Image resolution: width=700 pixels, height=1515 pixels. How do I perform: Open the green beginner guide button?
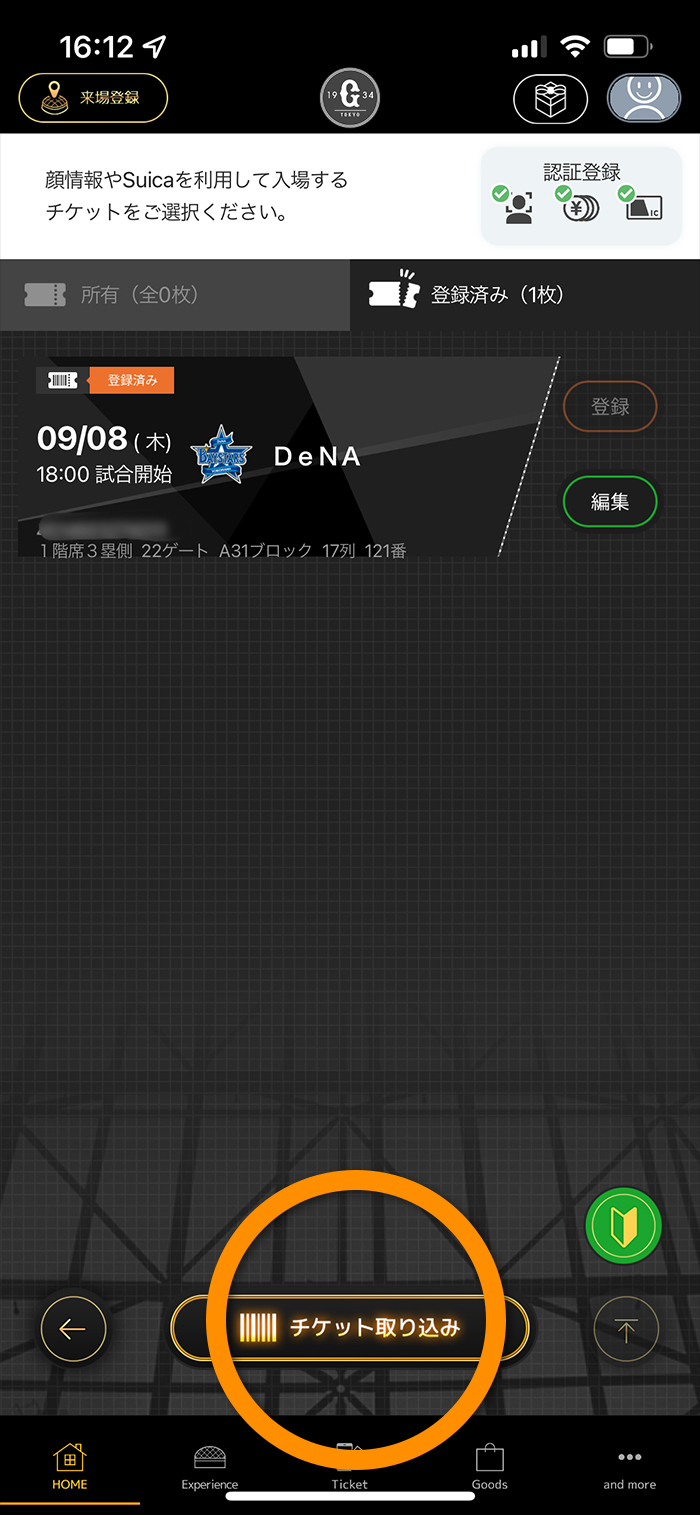(x=624, y=1226)
